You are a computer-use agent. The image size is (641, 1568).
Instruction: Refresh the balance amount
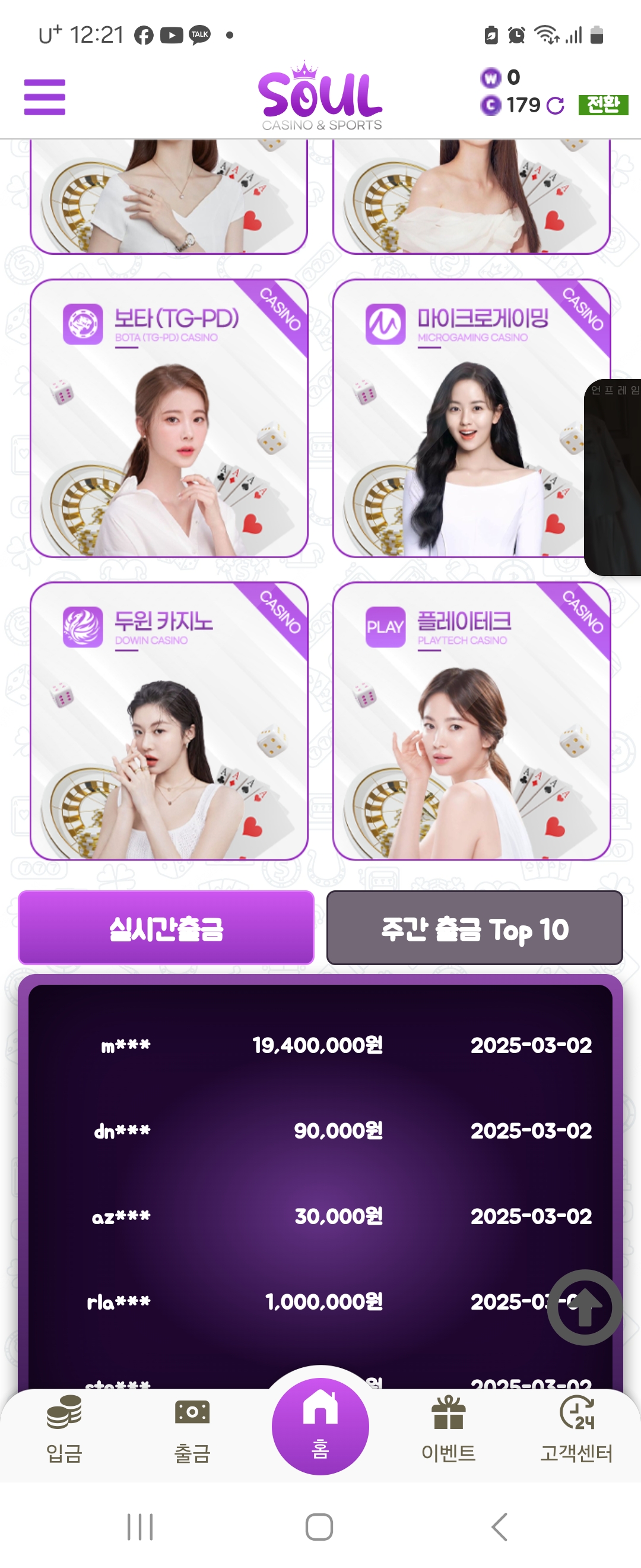(554, 106)
